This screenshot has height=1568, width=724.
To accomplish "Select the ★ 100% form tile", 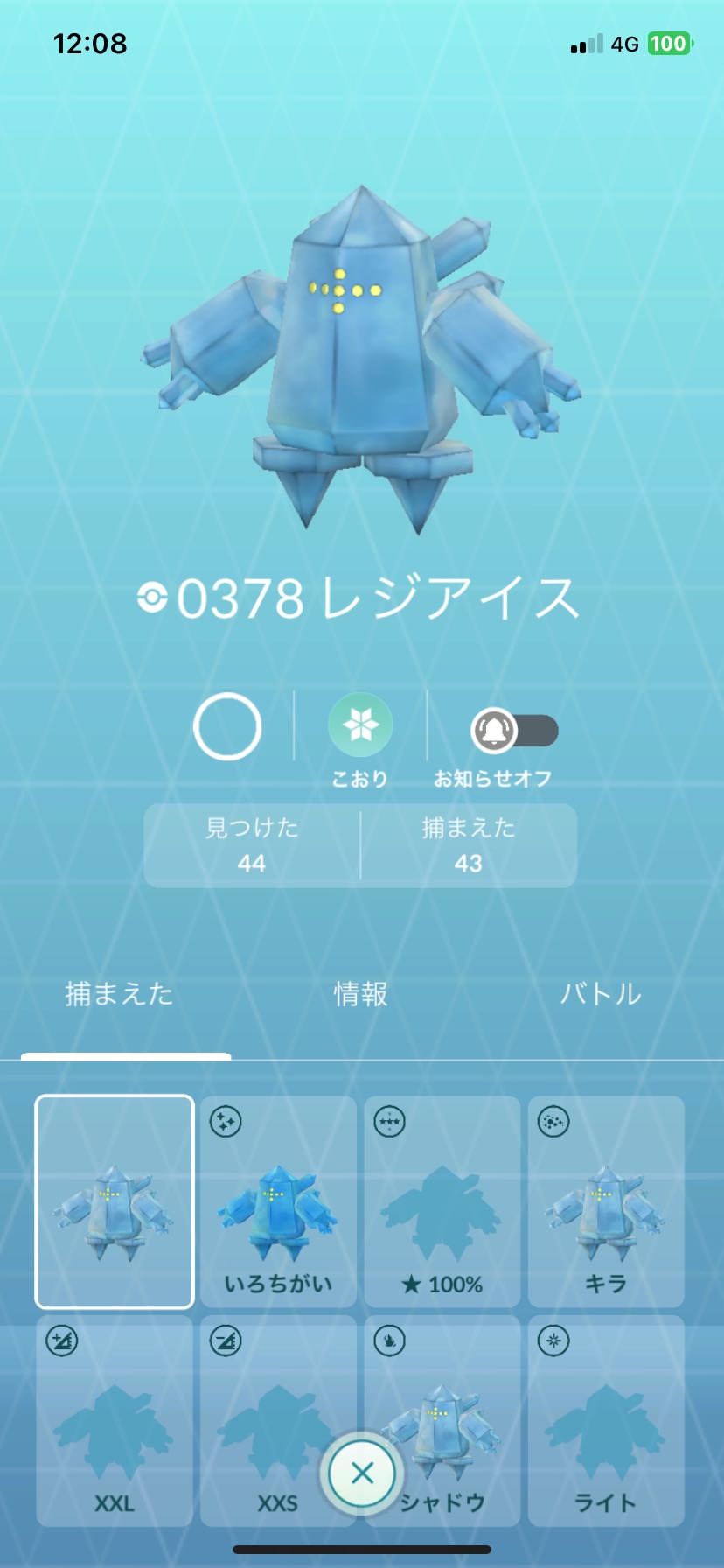I will click(x=442, y=1201).
